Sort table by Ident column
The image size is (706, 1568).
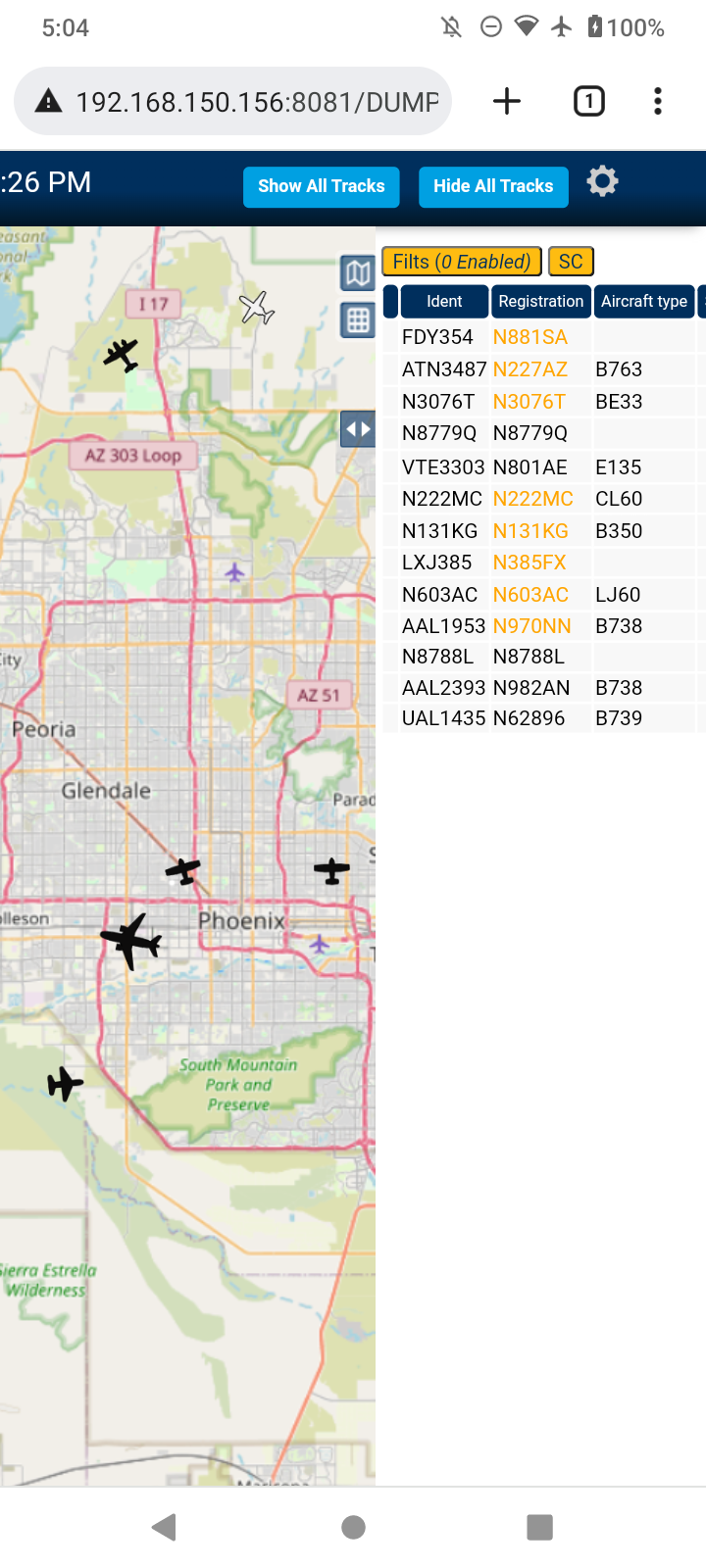pyautogui.click(x=444, y=301)
